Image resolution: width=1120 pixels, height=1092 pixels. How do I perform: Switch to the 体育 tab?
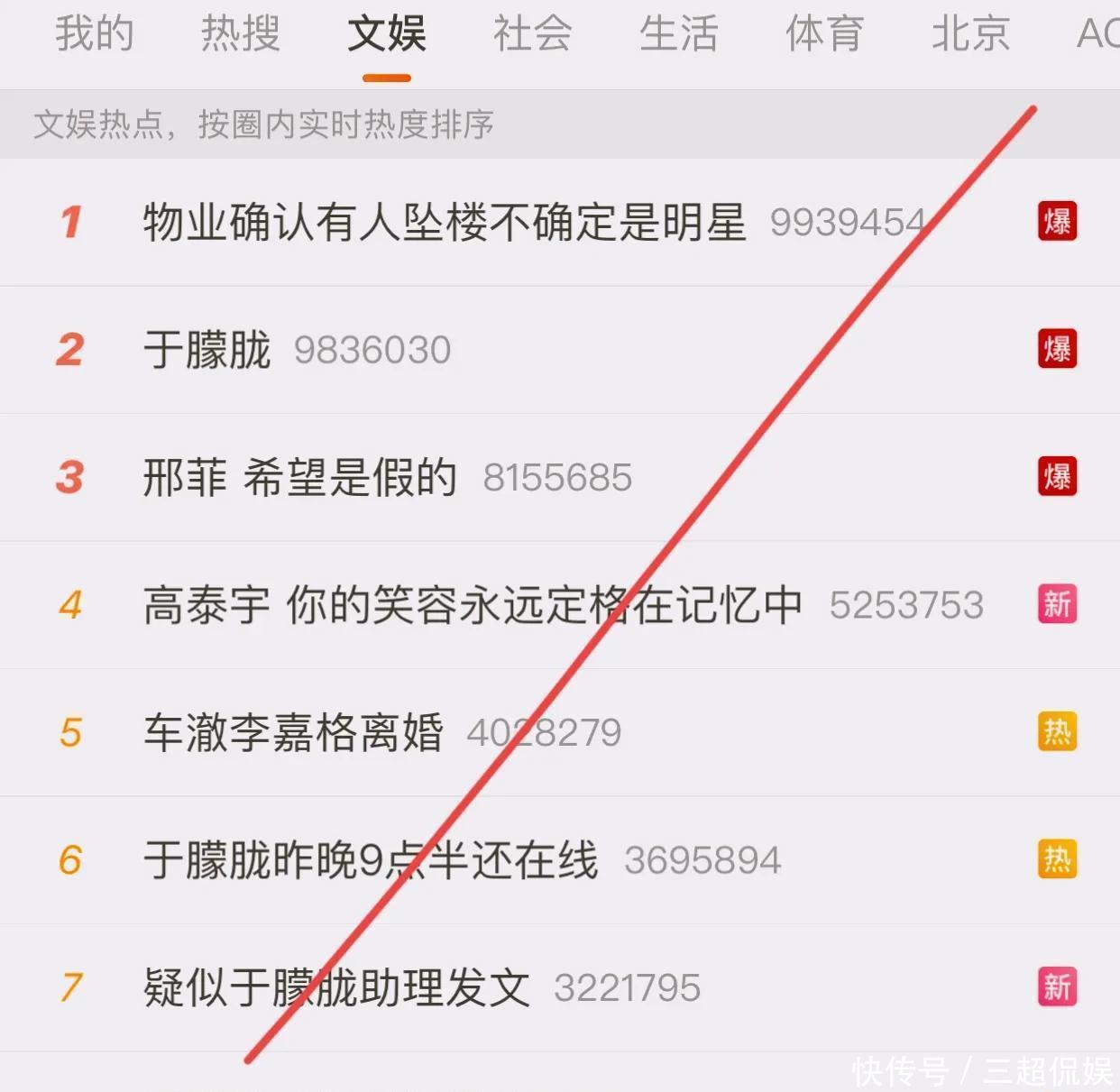(x=824, y=34)
